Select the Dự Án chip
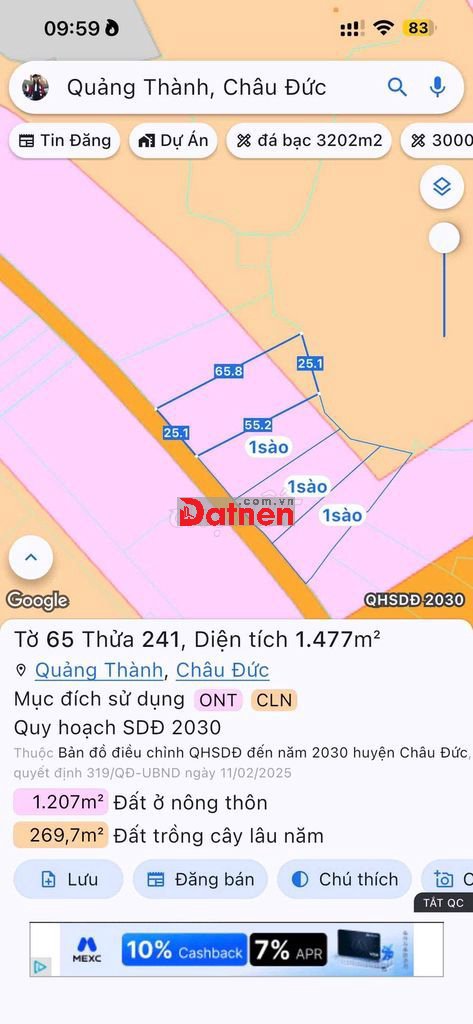The image size is (473, 1024). coord(174,140)
